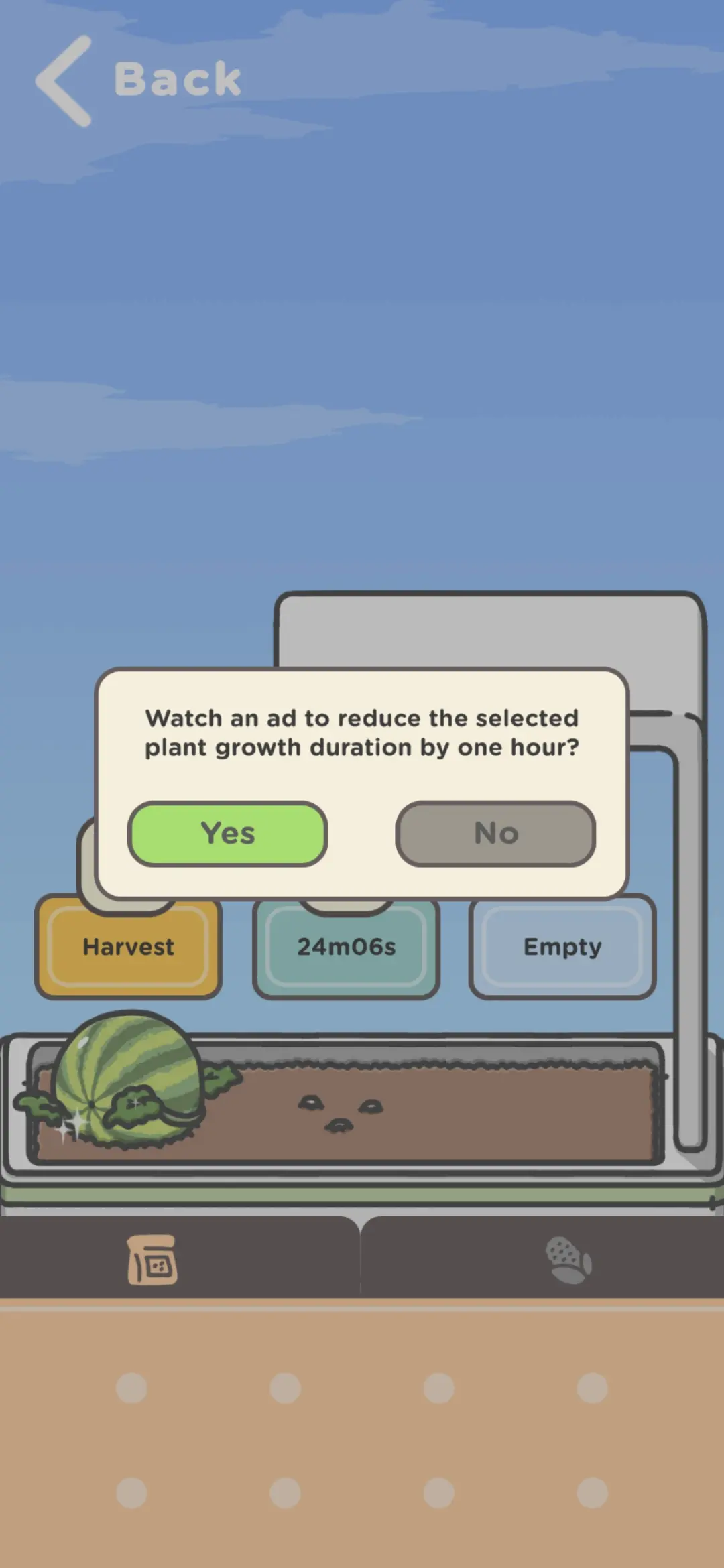Image resolution: width=724 pixels, height=1568 pixels.
Task: Harvest the ripe watermelon
Action: tap(128, 947)
